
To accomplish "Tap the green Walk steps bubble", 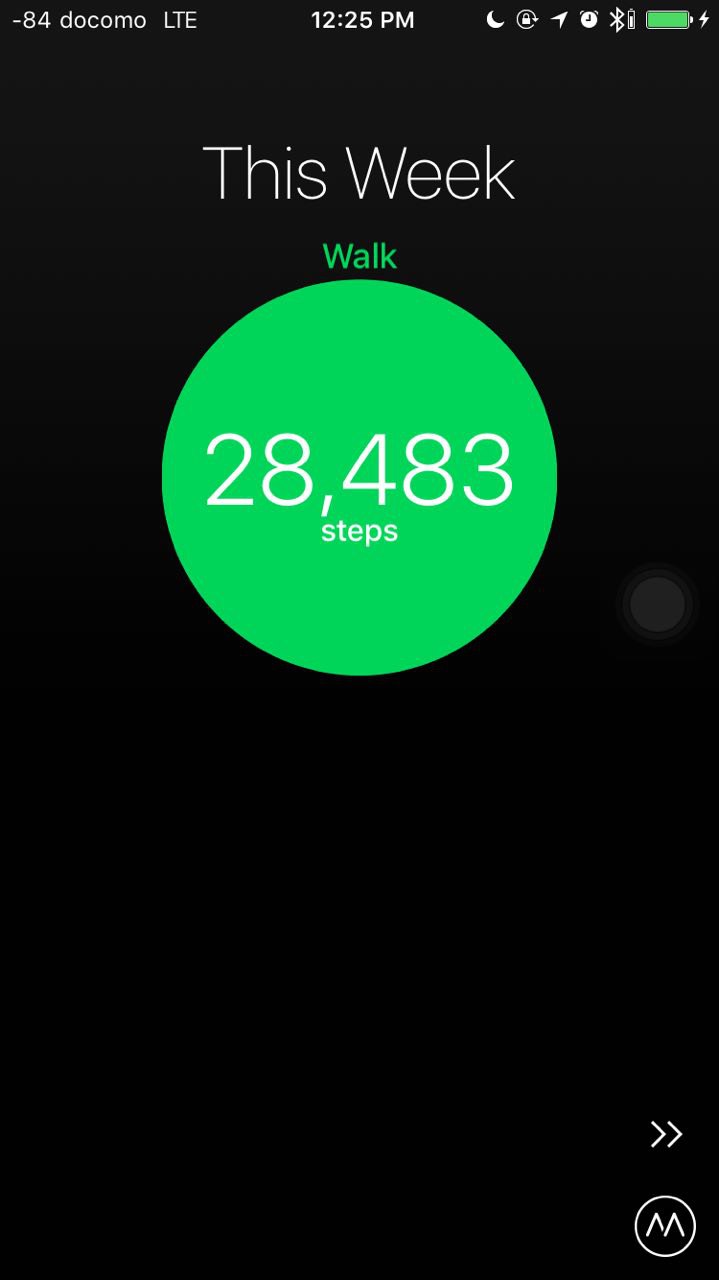I will pos(359,477).
